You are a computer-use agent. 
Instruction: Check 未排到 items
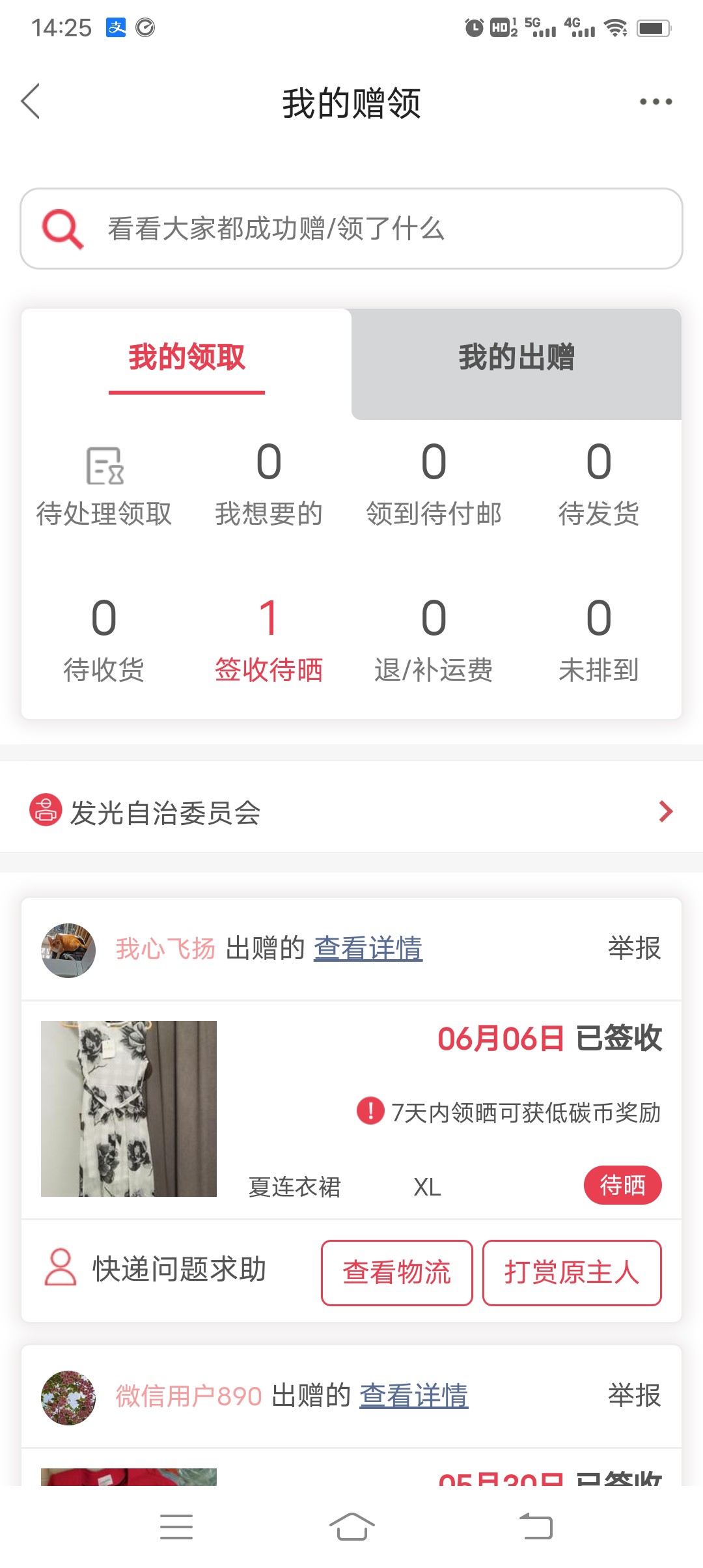pos(598,641)
